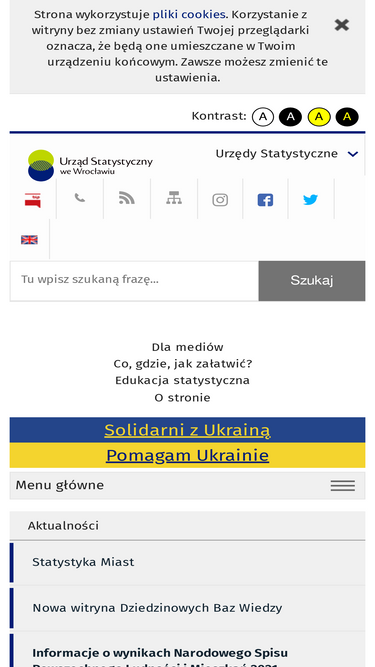Open the Twitter profile
This screenshot has height=667, width=375.
(310, 200)
